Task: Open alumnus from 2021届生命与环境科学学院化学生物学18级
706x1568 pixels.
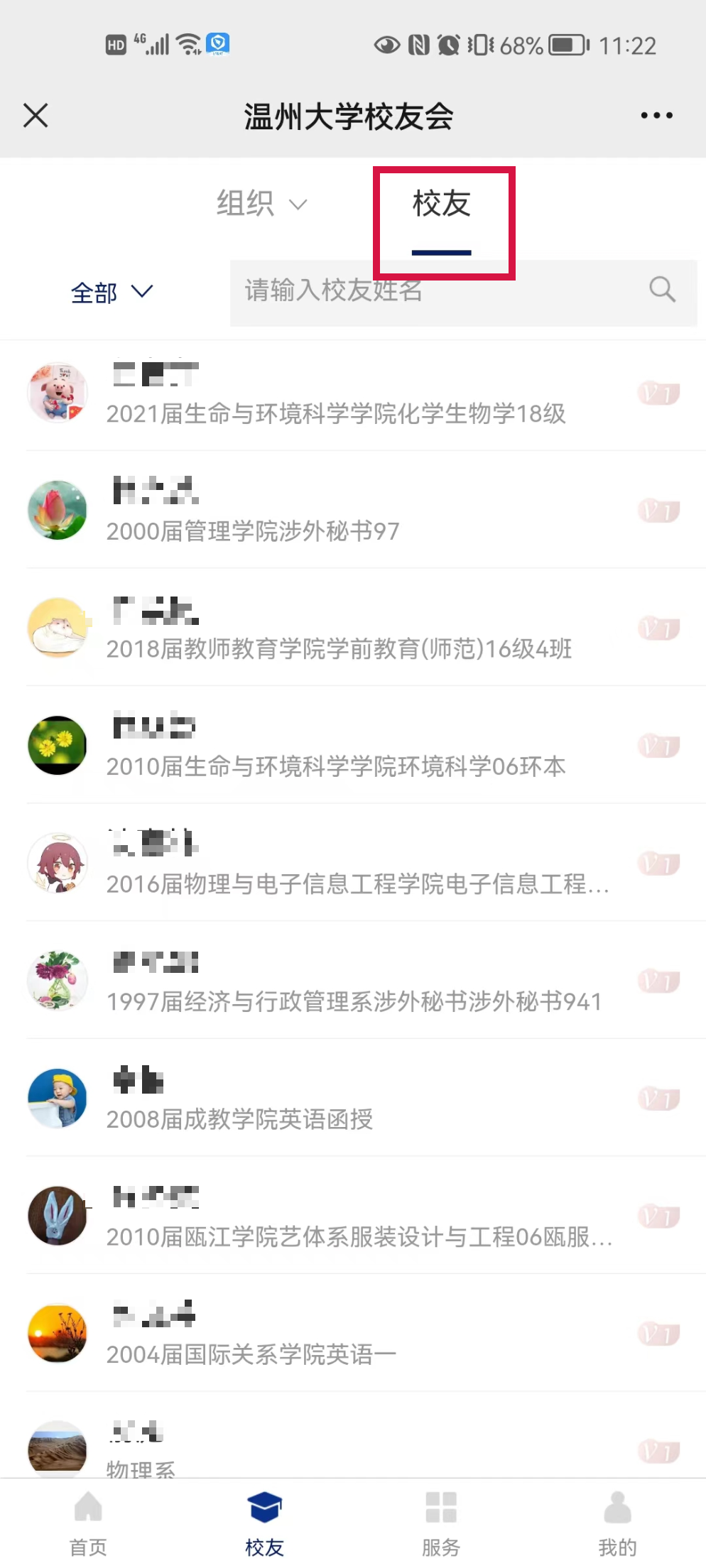Action: pos(336,394)
